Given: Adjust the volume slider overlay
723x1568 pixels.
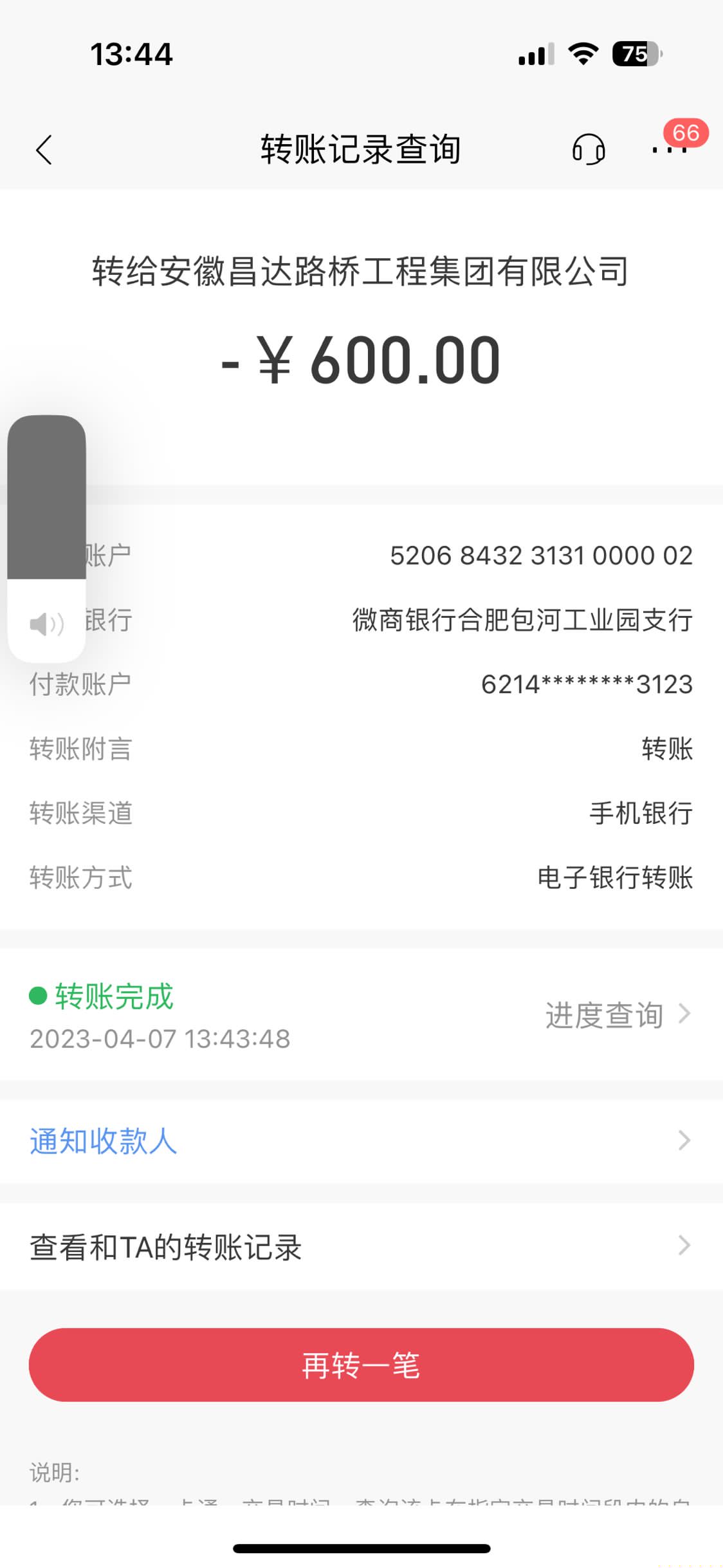Looking at the screenshot, I should [x=46, y=538].
